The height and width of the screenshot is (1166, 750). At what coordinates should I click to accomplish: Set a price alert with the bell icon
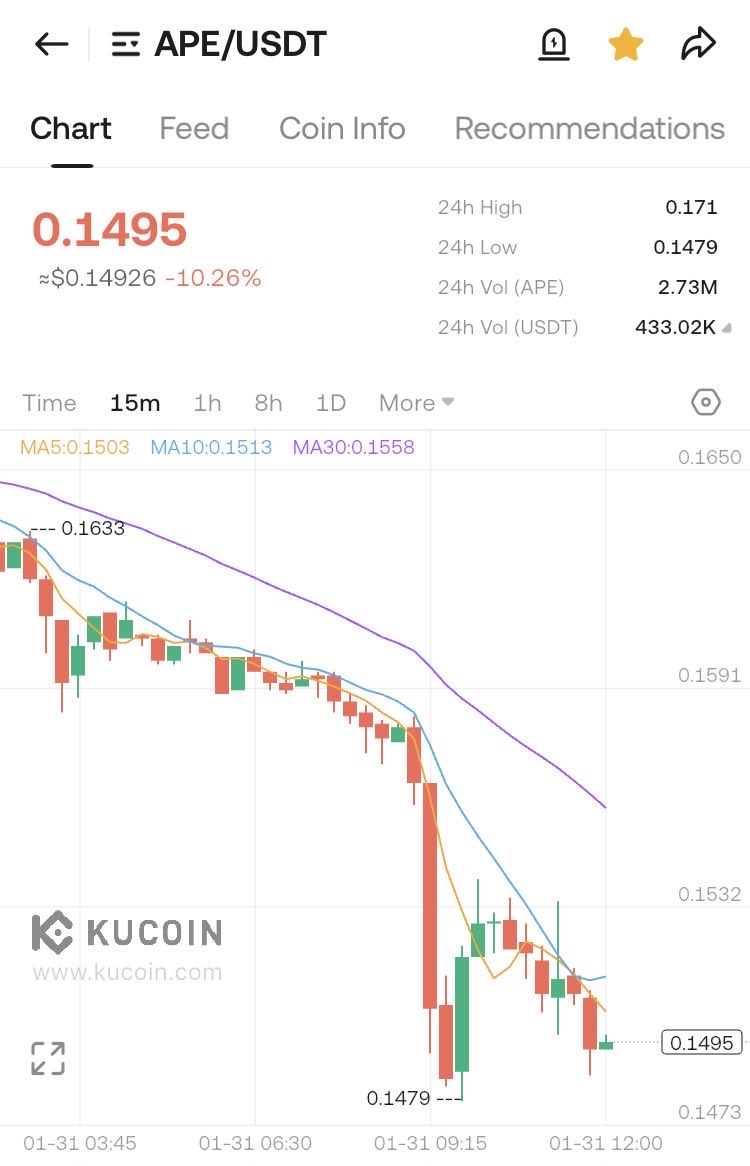554,44
